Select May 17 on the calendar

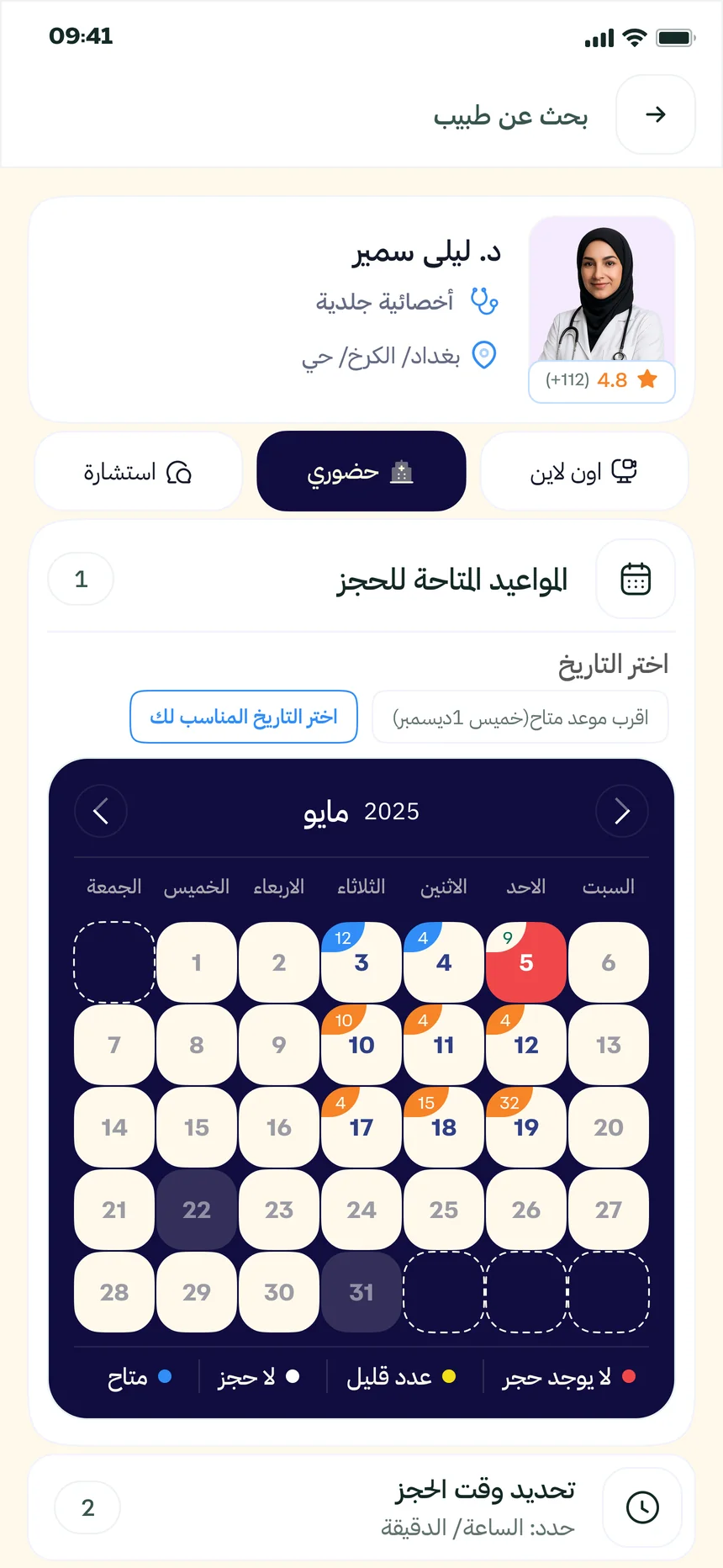pos(361,1127)
